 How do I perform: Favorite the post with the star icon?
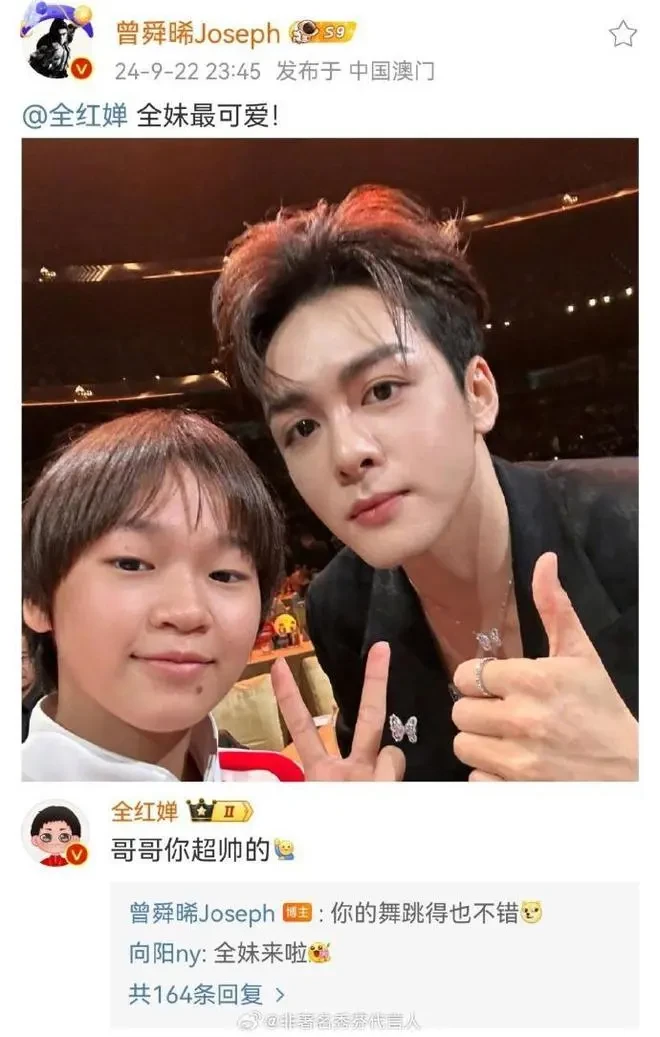[x=622, y=35]
